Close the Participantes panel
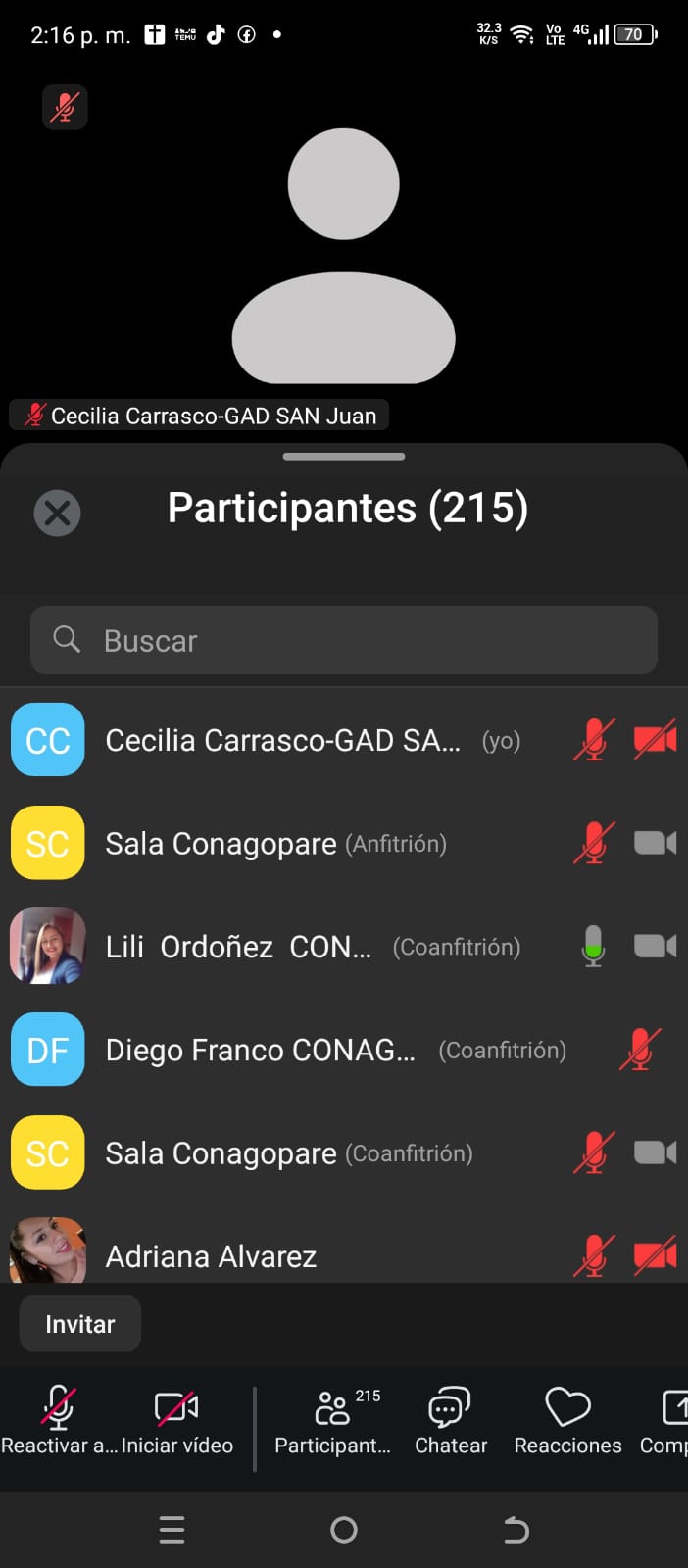688x1568 pixels. pos(58,513)
